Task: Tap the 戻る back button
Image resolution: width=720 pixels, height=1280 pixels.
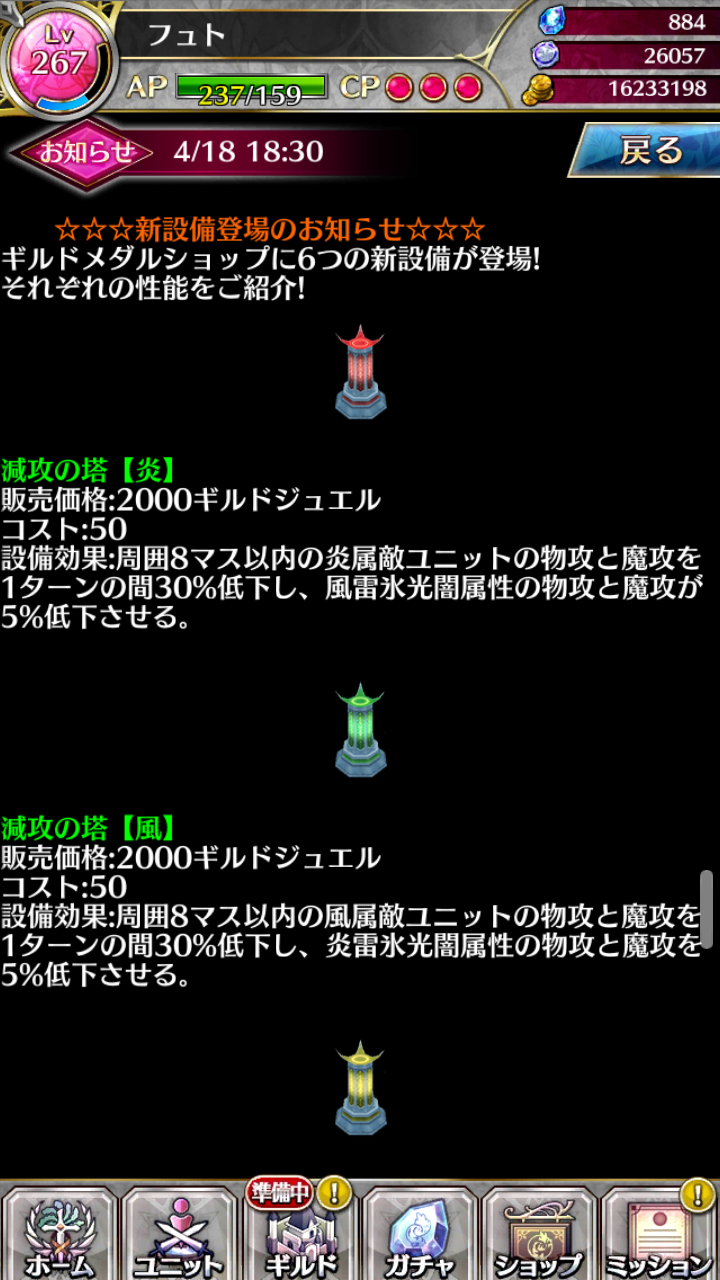Action: click(x=648, y=151)
